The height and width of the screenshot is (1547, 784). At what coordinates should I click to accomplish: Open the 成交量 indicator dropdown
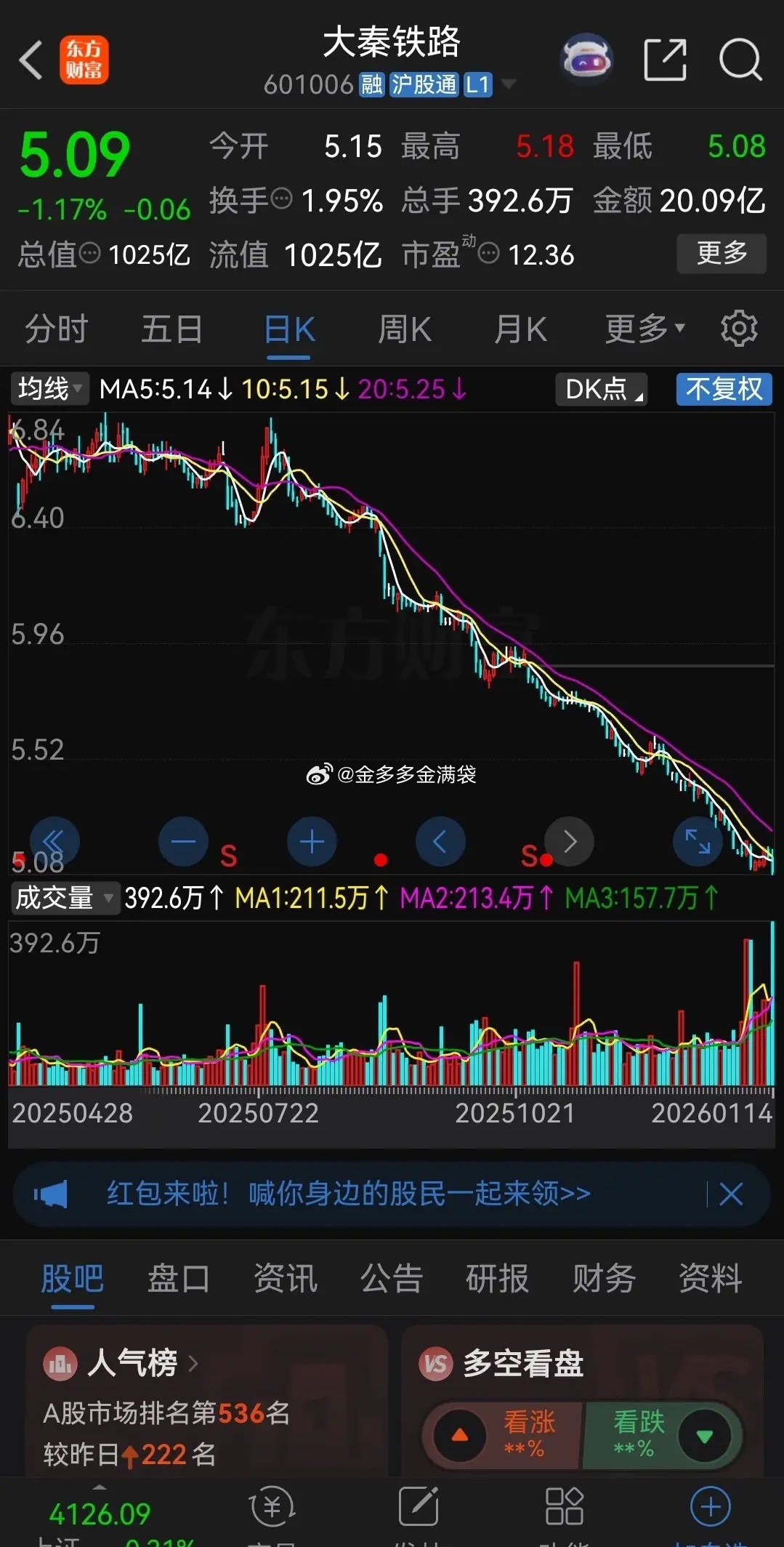coord(64,897)
